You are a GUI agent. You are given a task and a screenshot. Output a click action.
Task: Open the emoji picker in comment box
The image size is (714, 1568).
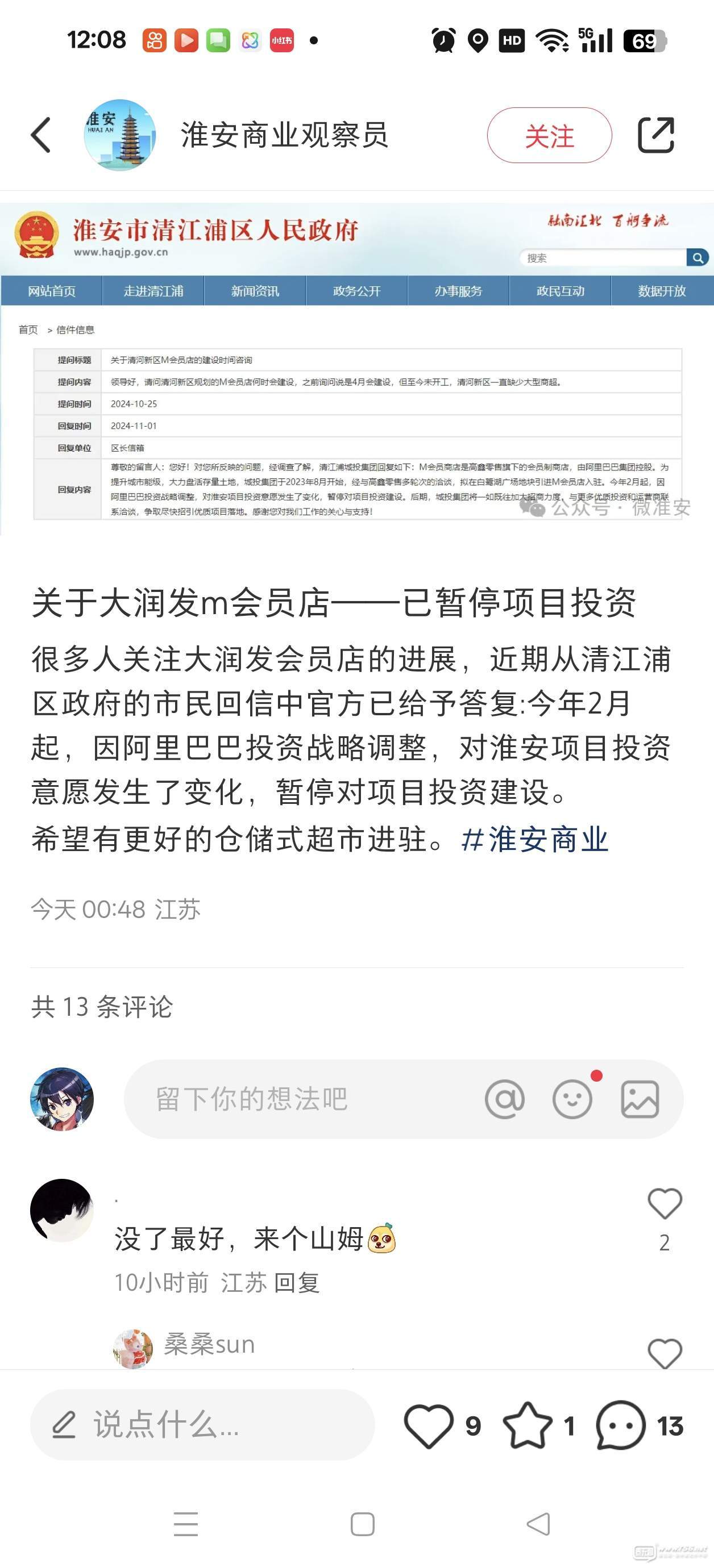click(x=572, y=1099)
